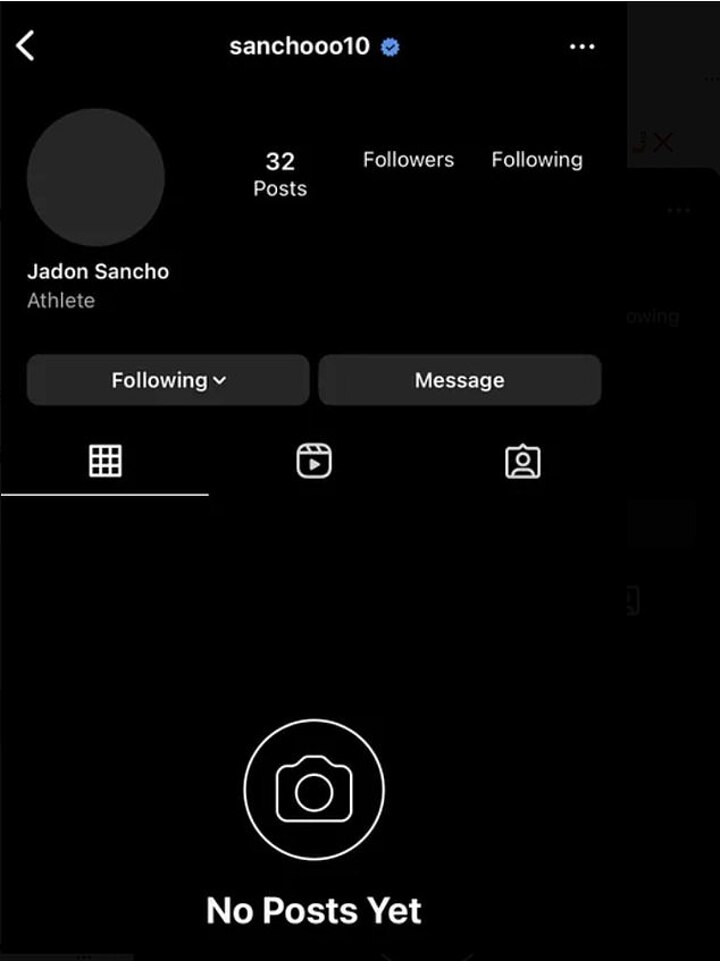Show the tagged photos tab

[522, 461]
